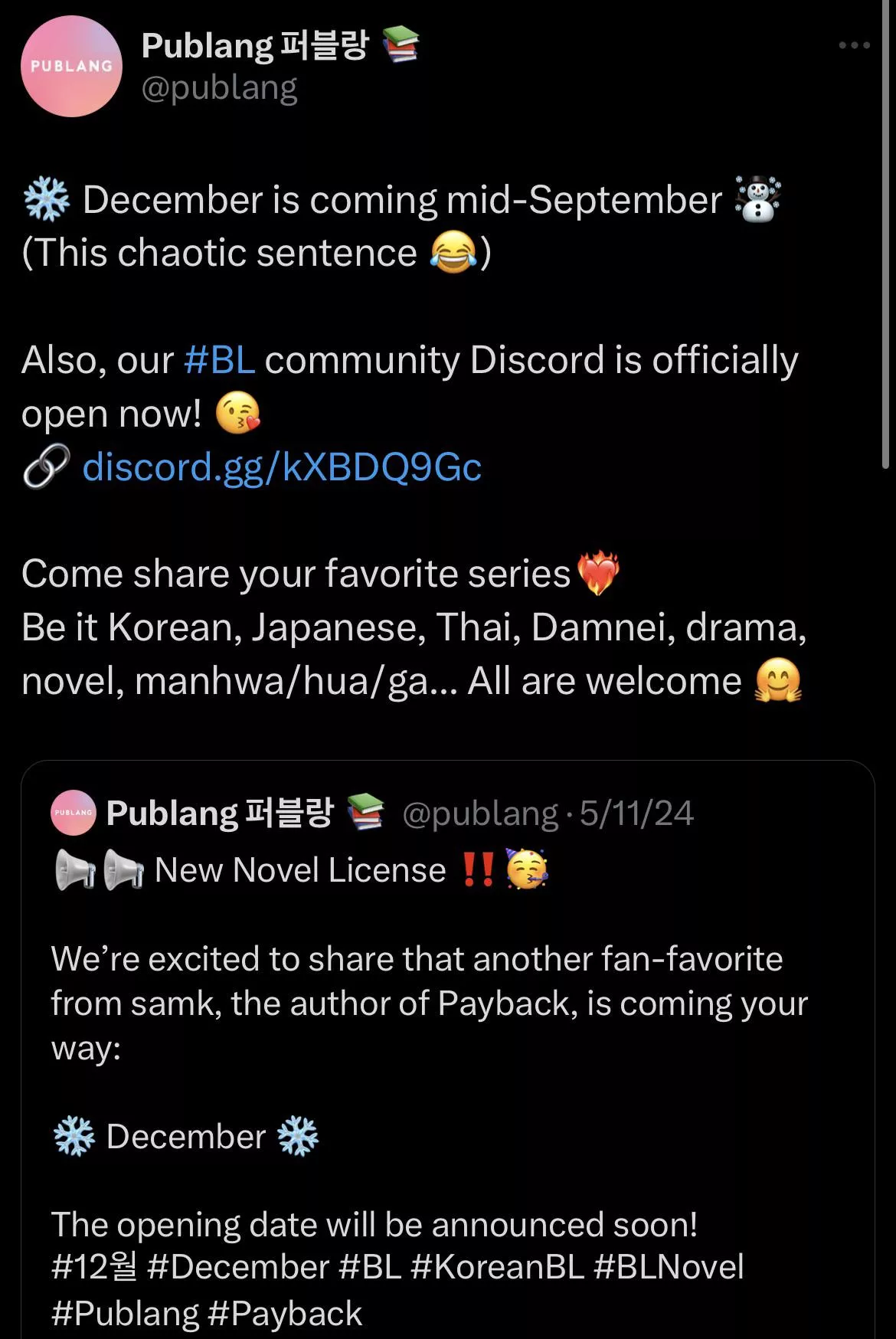Open the quoted tweet dated 5/11/24

[x=448, y=996]
